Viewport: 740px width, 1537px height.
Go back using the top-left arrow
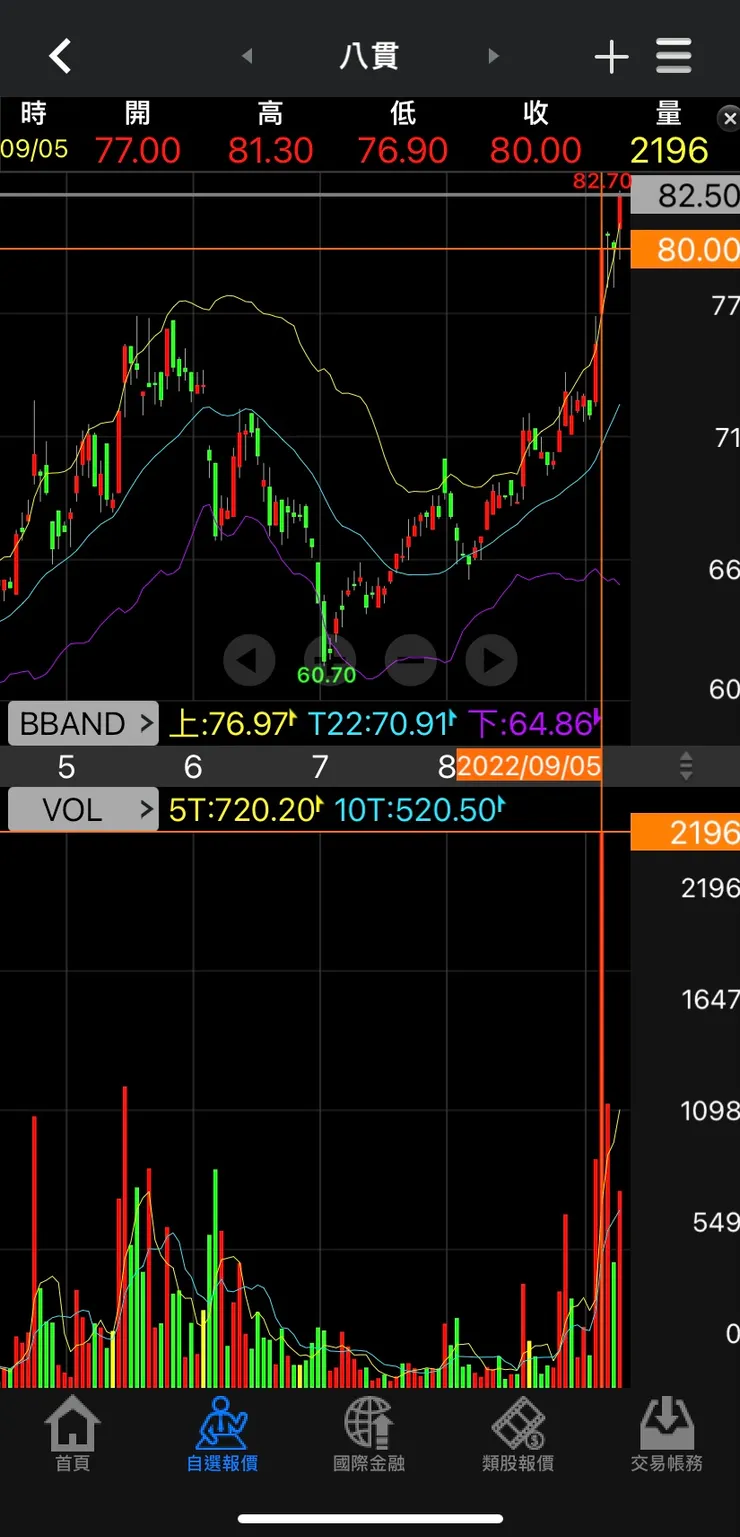pos(60,56)
